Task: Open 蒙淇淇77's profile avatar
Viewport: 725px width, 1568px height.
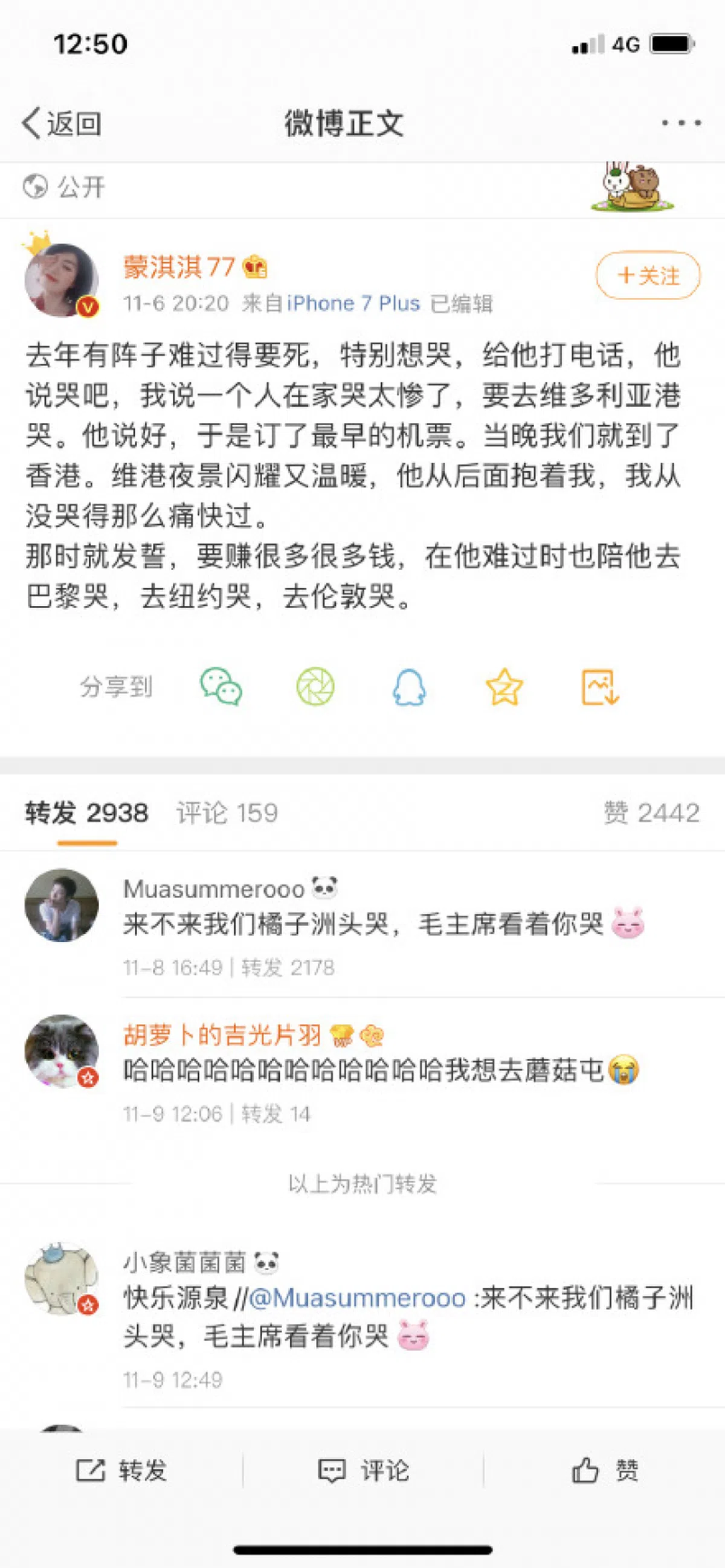Action: tap(62, 280)
